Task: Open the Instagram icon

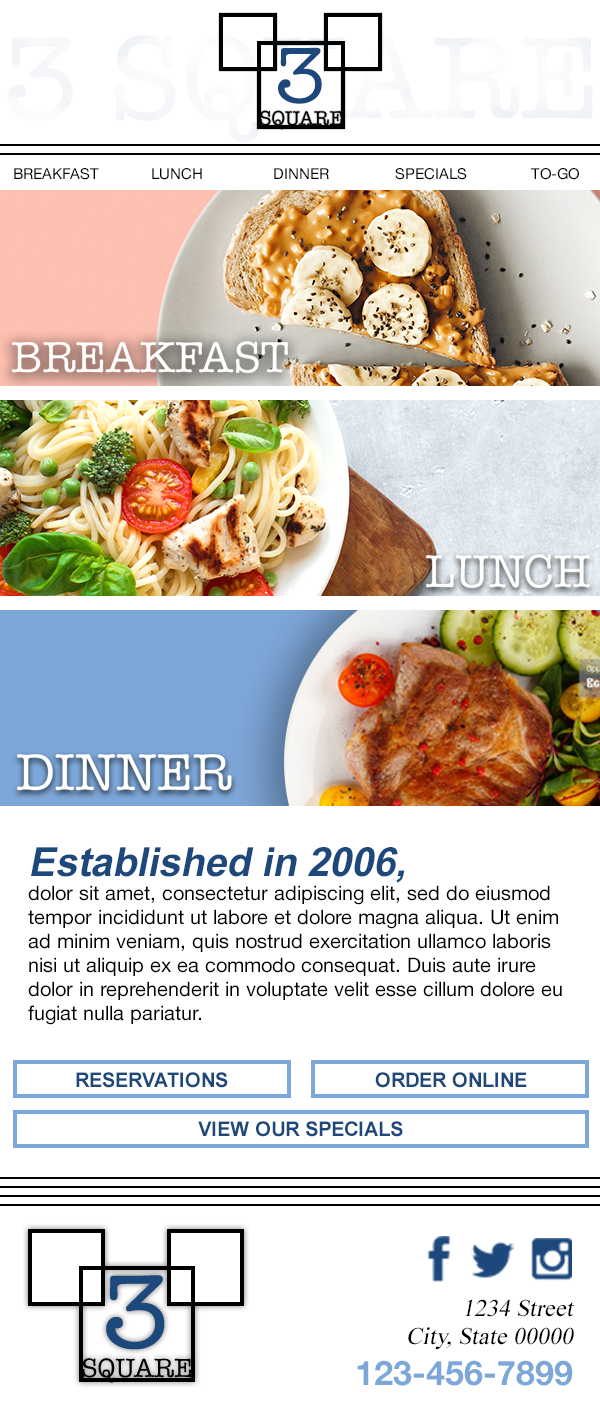Action: 551,1258
